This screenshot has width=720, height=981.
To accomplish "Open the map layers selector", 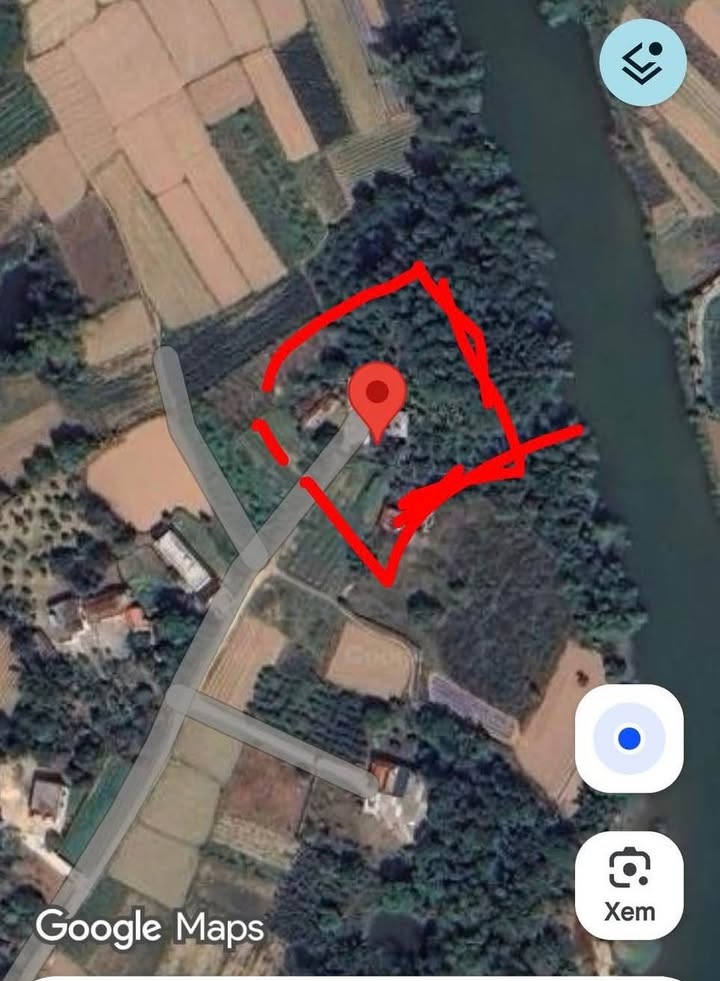I will [642, 62].
